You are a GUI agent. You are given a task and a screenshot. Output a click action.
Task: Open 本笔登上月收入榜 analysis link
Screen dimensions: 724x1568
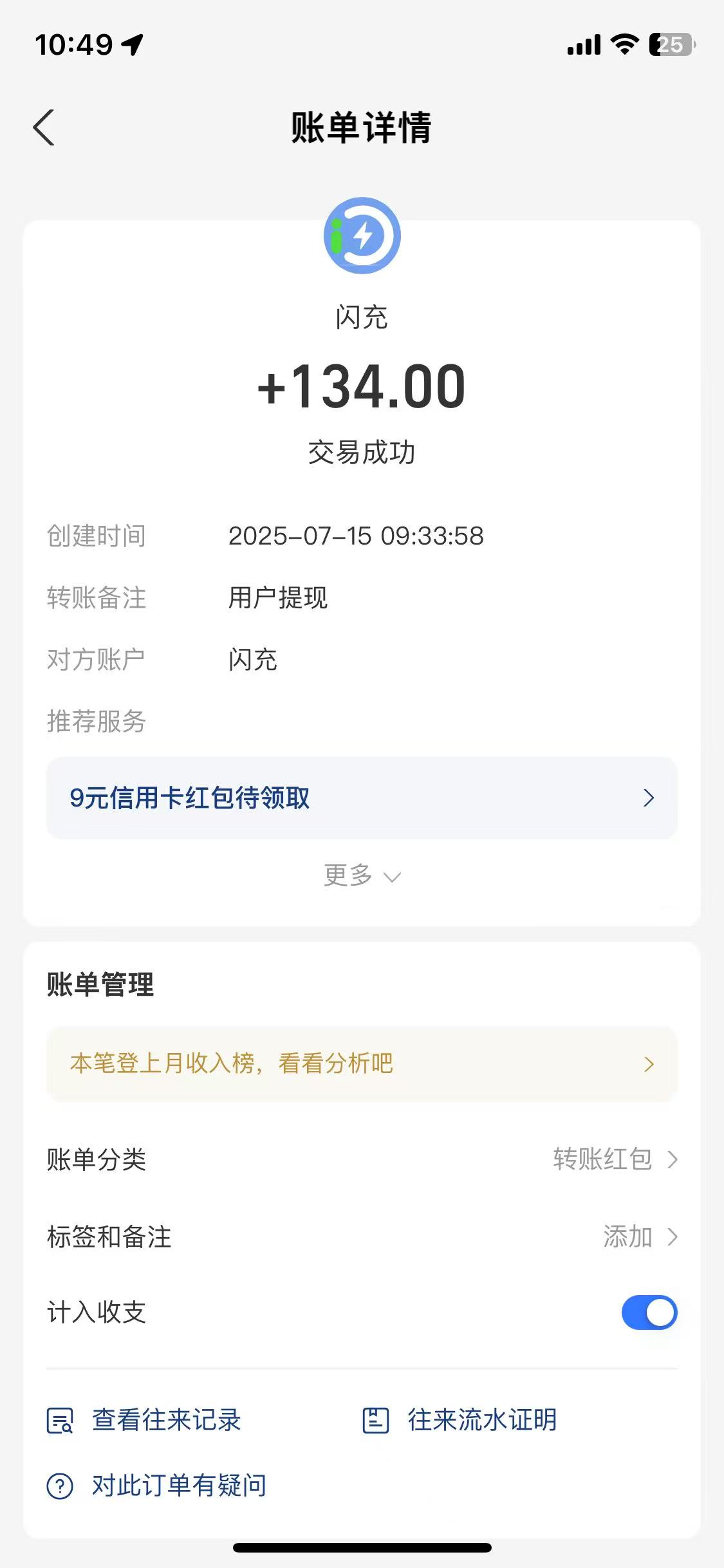[x=362, y=1063]
